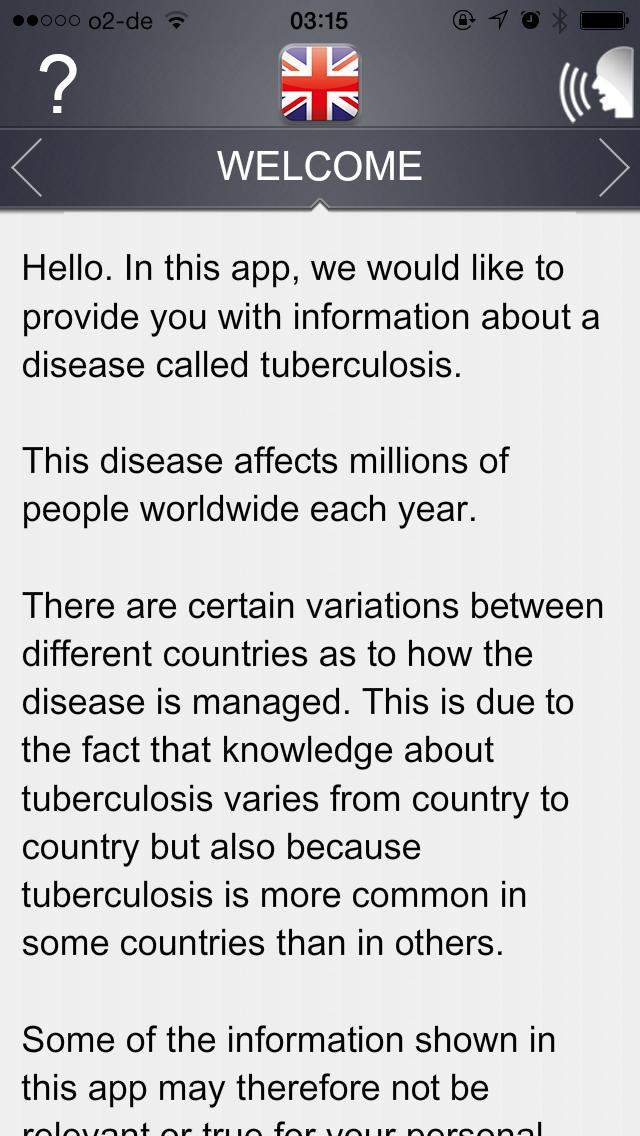Play the spoken audio narration
This screenshot has height=1136, width=640.
point(598,85)
